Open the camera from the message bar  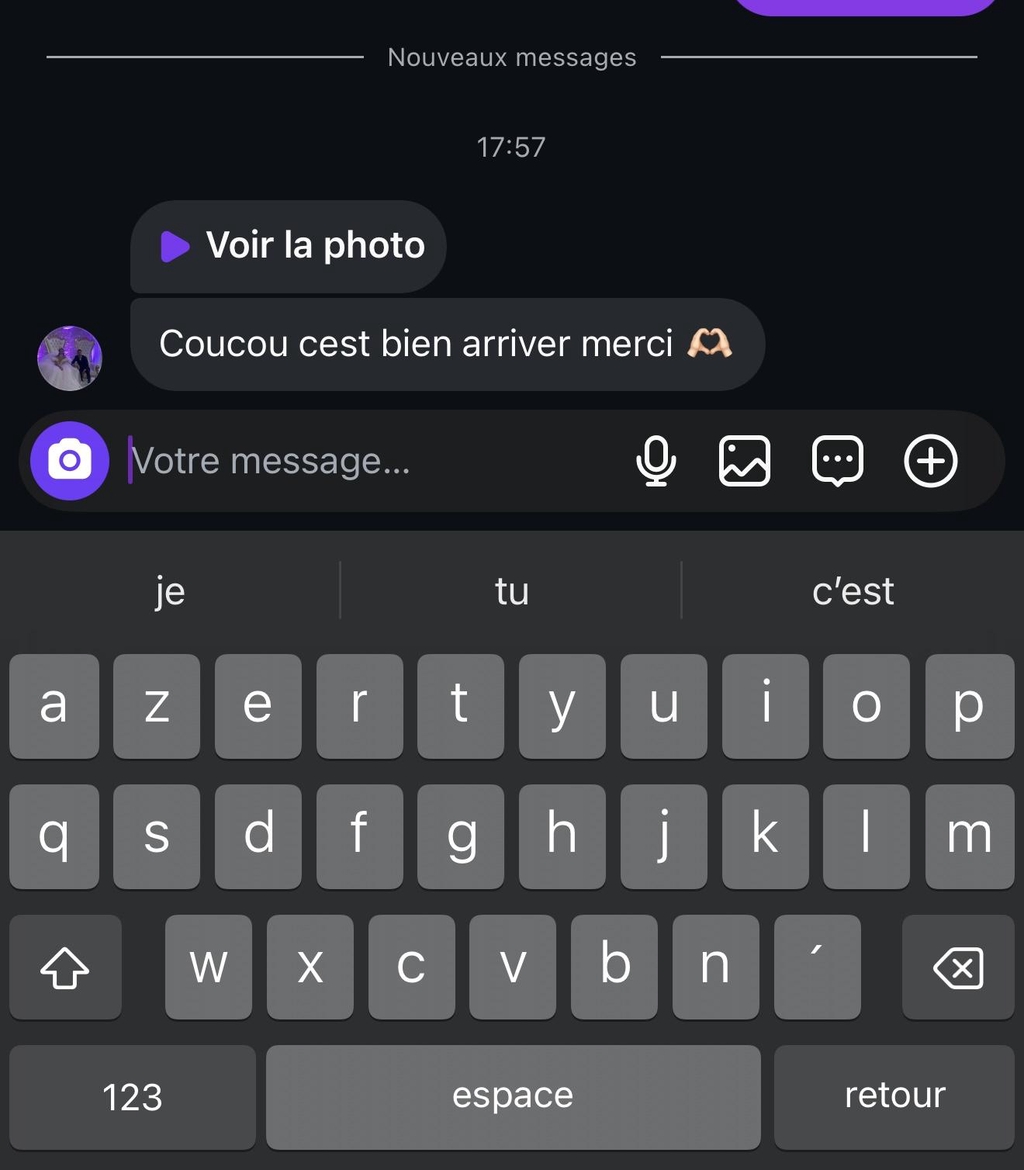[x=69, y=461]
